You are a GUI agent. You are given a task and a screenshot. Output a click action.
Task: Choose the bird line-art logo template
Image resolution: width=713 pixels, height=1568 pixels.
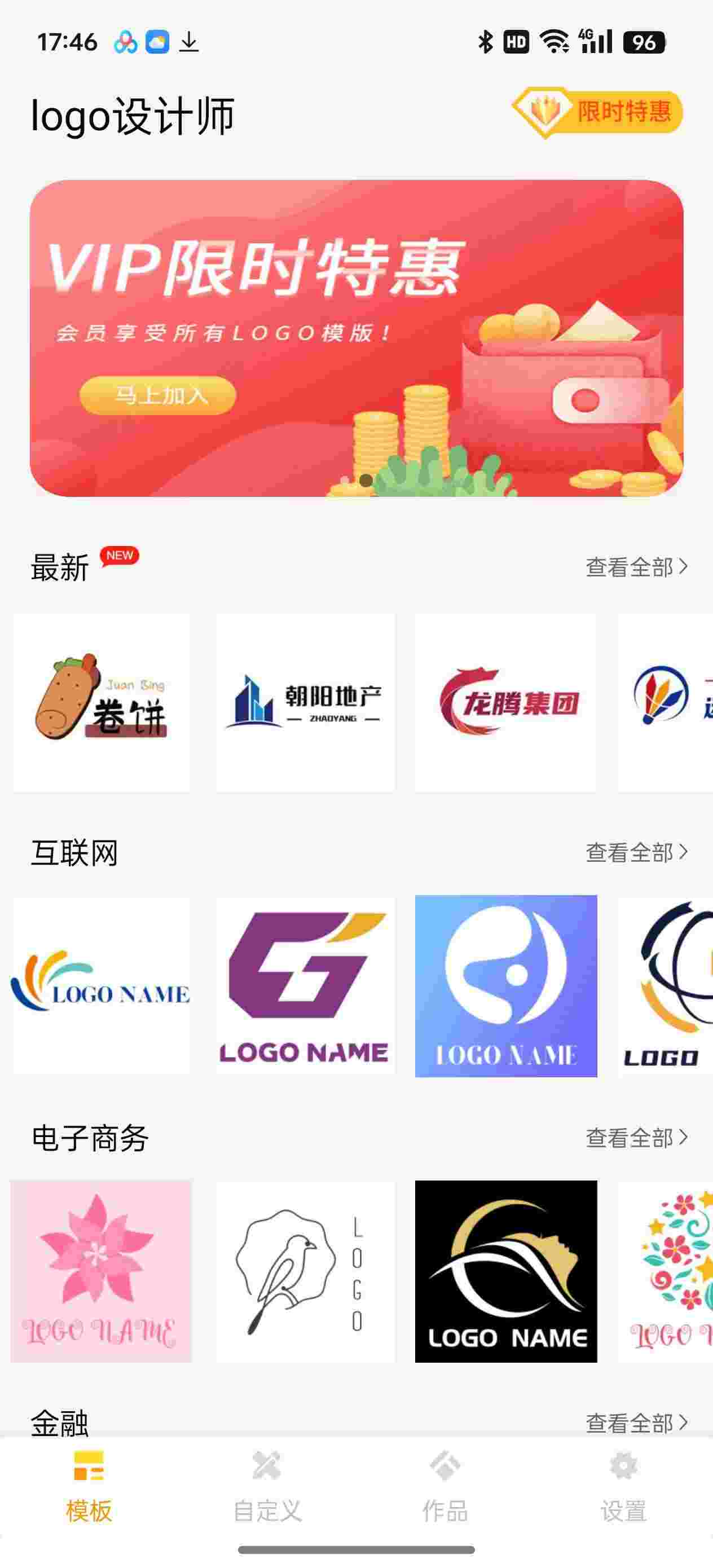(305, 1271)
